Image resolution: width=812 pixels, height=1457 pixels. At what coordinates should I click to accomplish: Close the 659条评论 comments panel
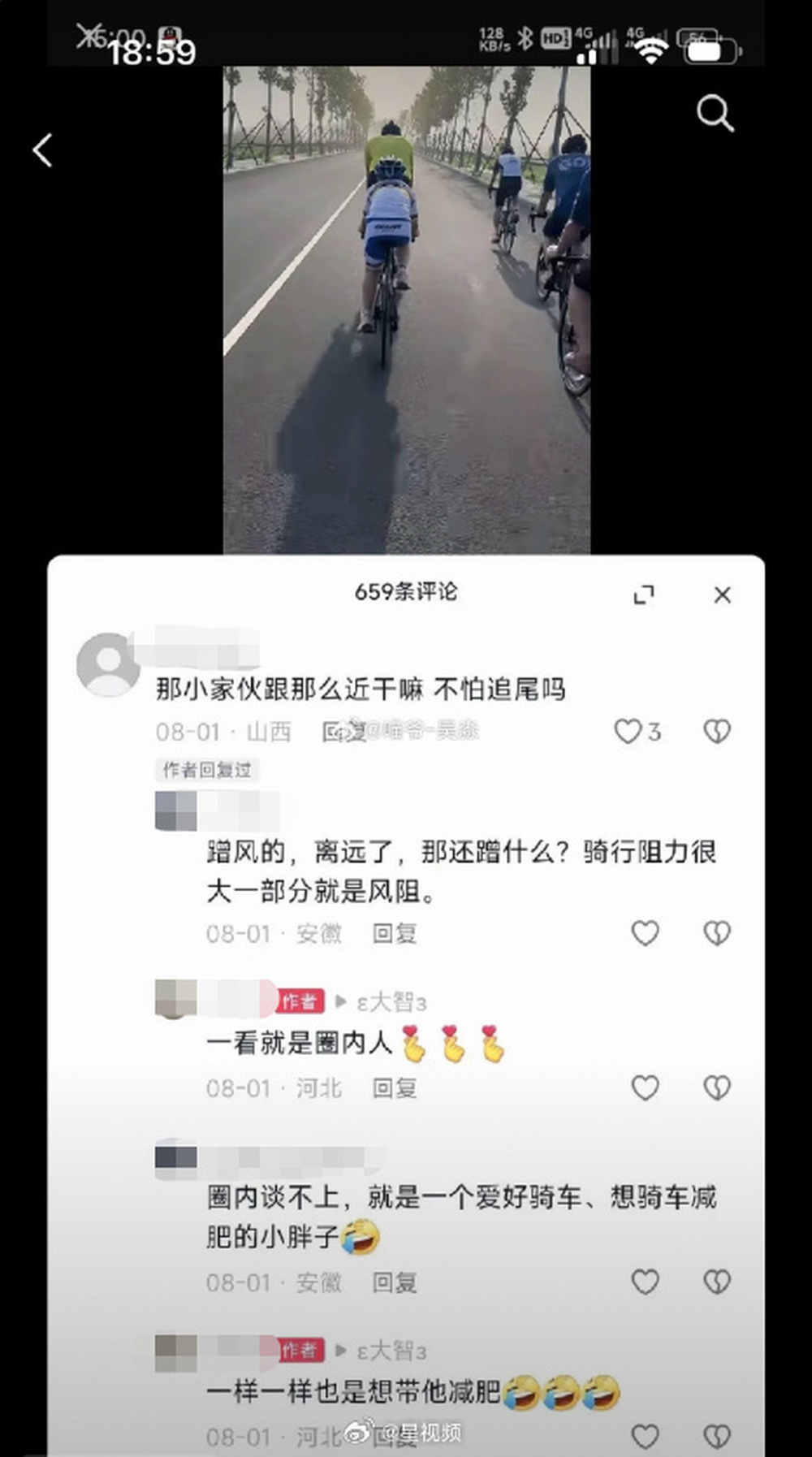tap(722, 594)
